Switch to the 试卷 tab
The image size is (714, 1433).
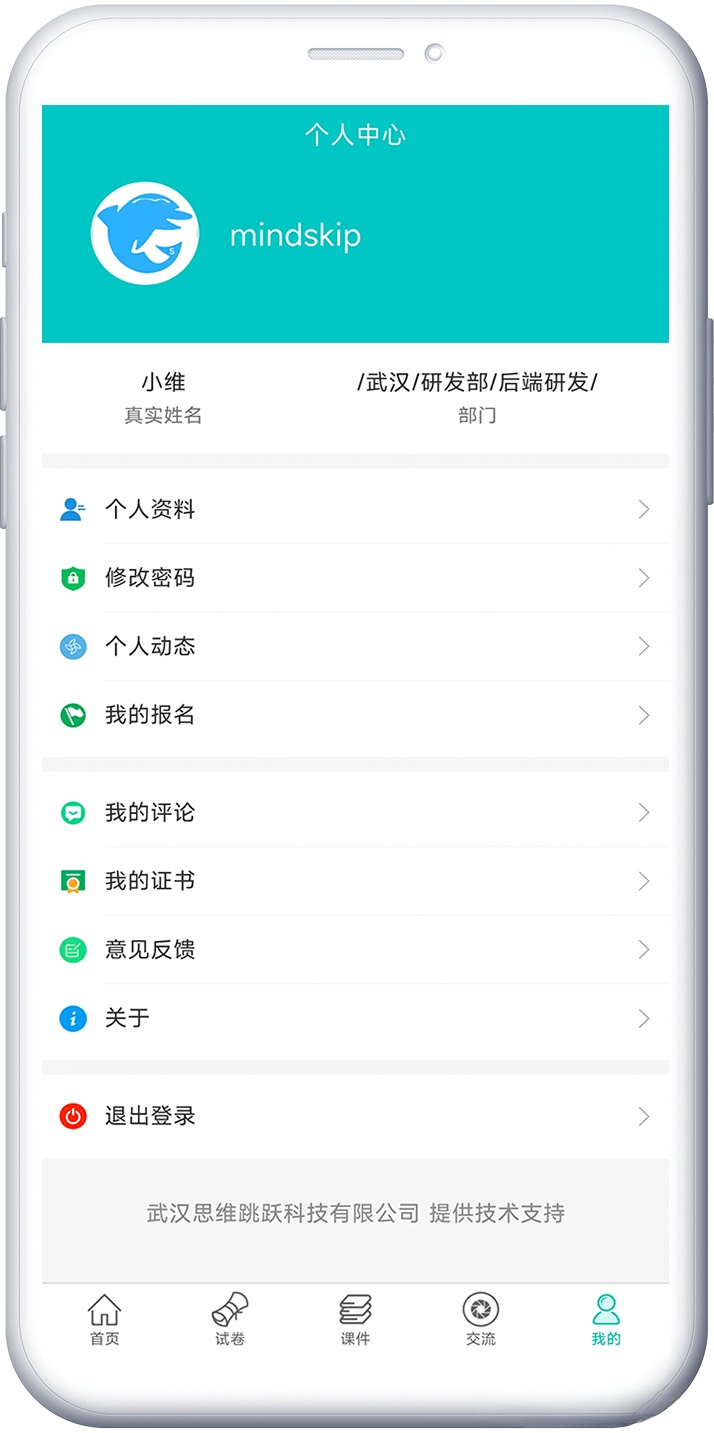pos(230,1320)
